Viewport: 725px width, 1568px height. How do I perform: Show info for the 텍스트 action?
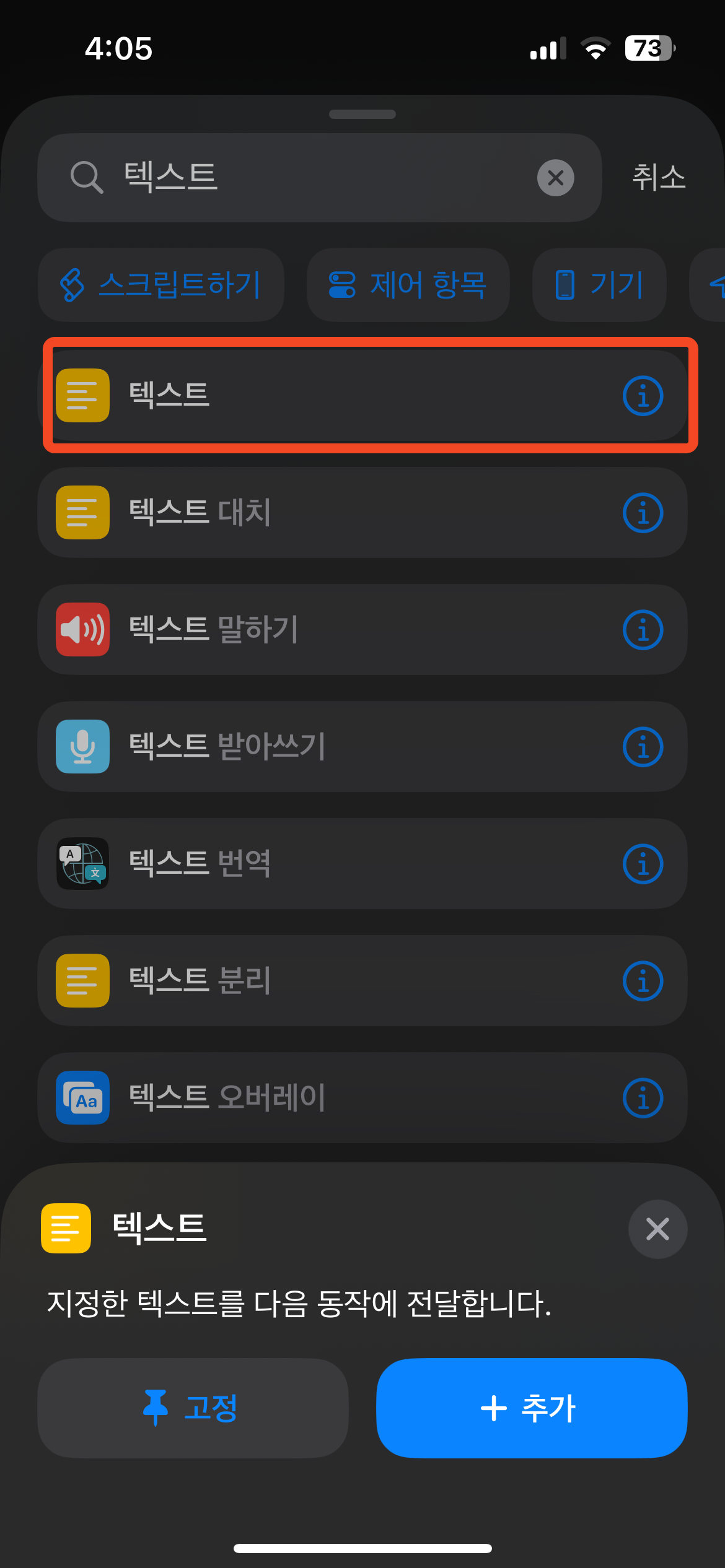(x=643, y=396)
